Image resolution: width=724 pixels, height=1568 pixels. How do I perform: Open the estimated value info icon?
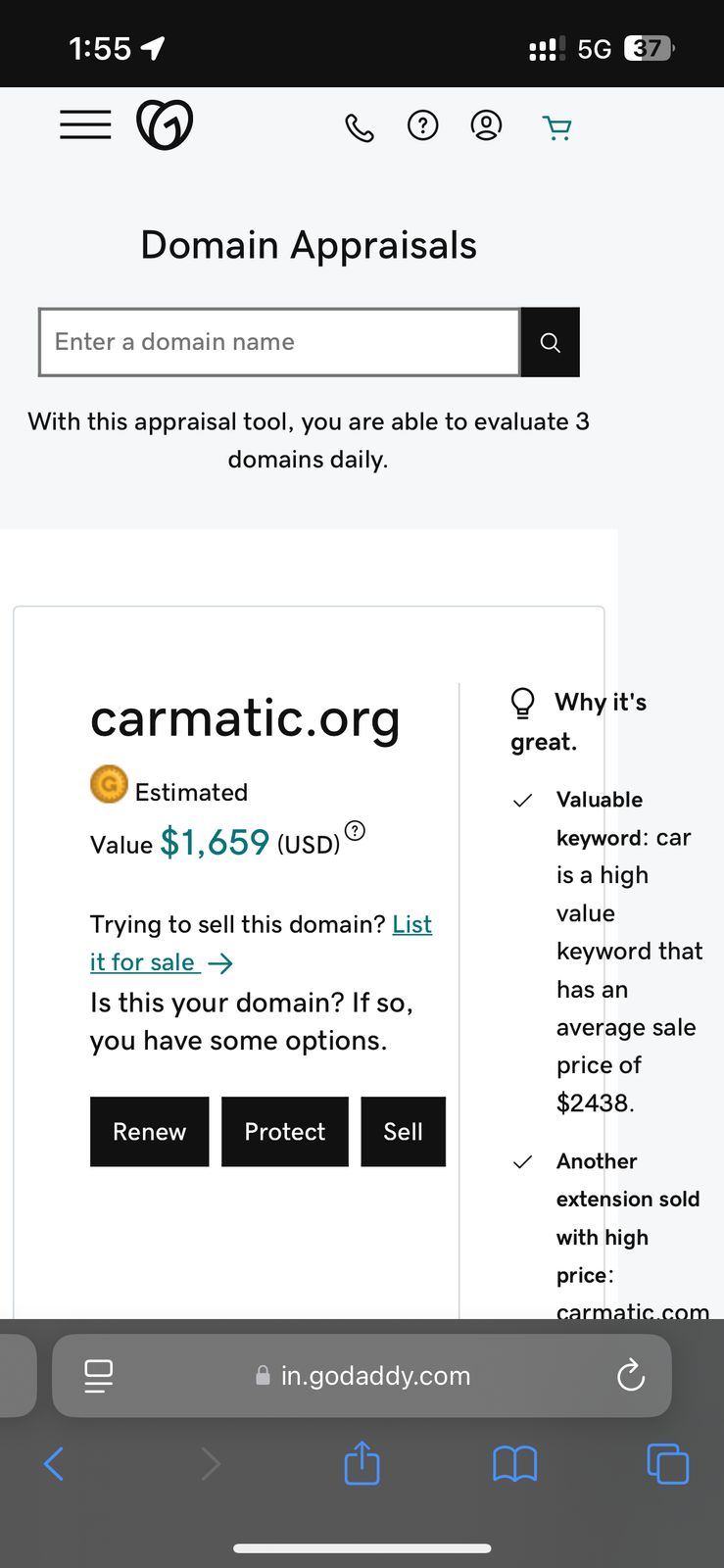click(x=356, y=830)
